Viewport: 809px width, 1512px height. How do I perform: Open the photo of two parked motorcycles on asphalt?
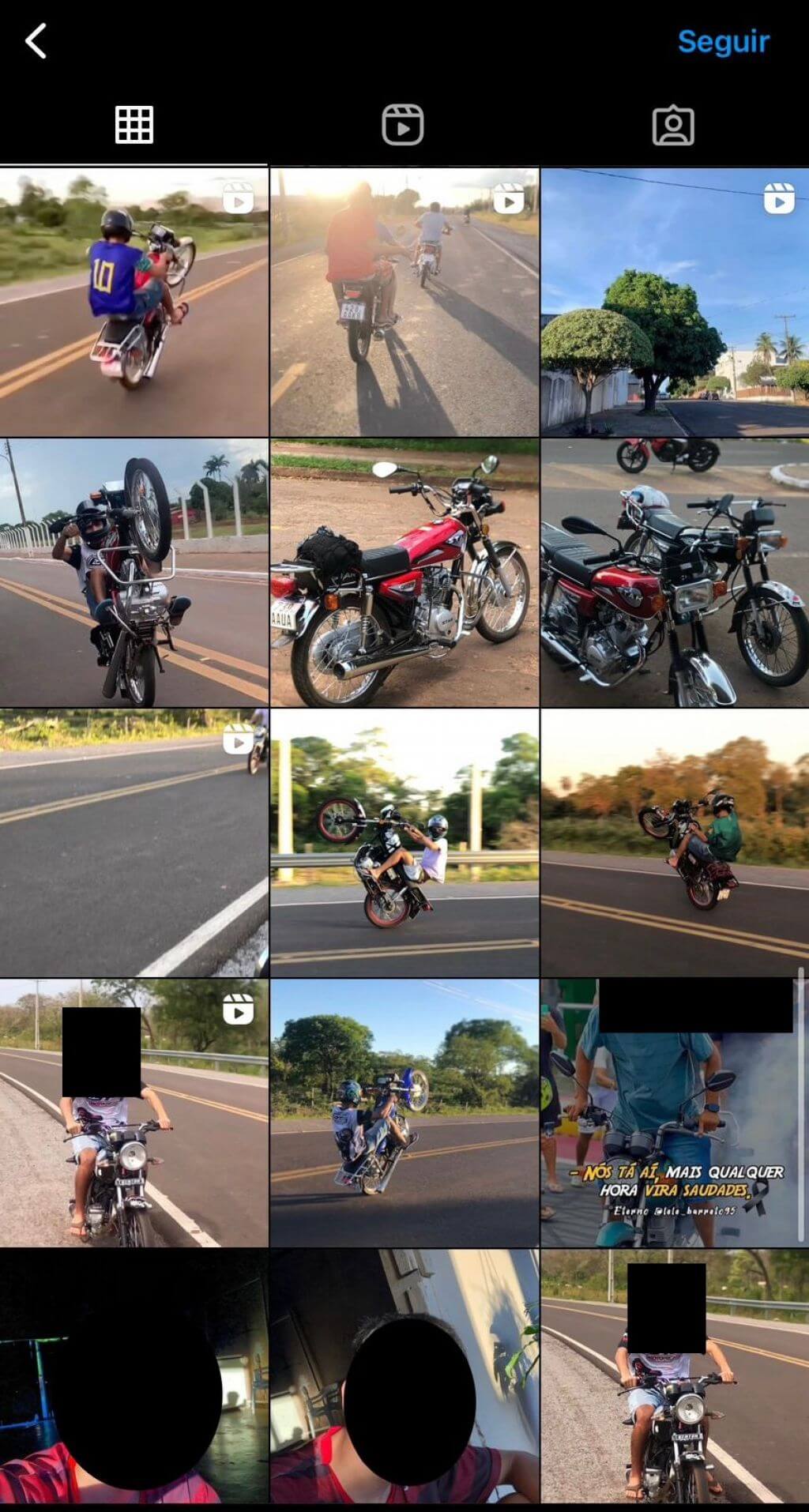[x=675, y=573]
